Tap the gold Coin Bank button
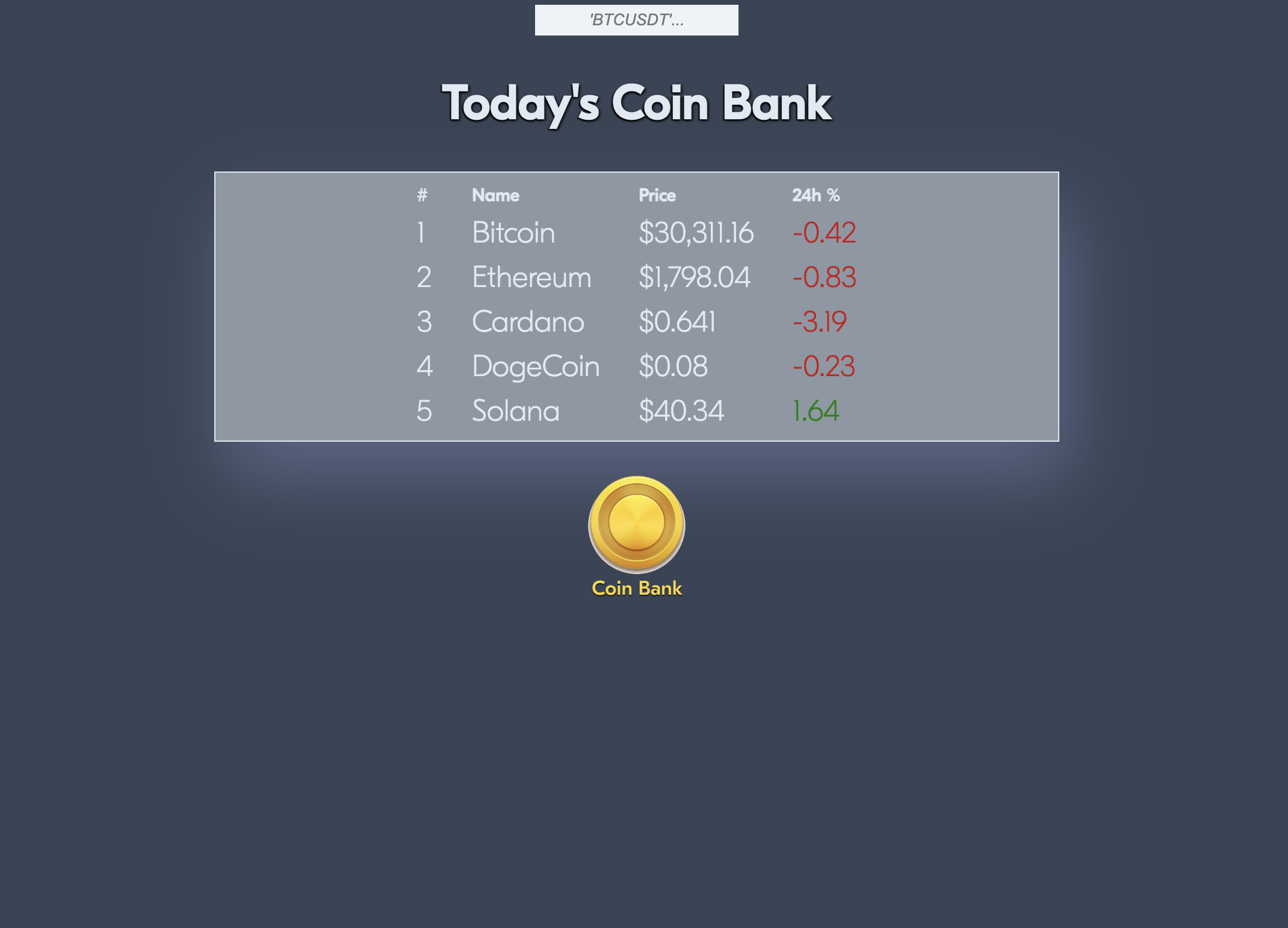This screenshot has width=1288, height=928. (636, 525)
